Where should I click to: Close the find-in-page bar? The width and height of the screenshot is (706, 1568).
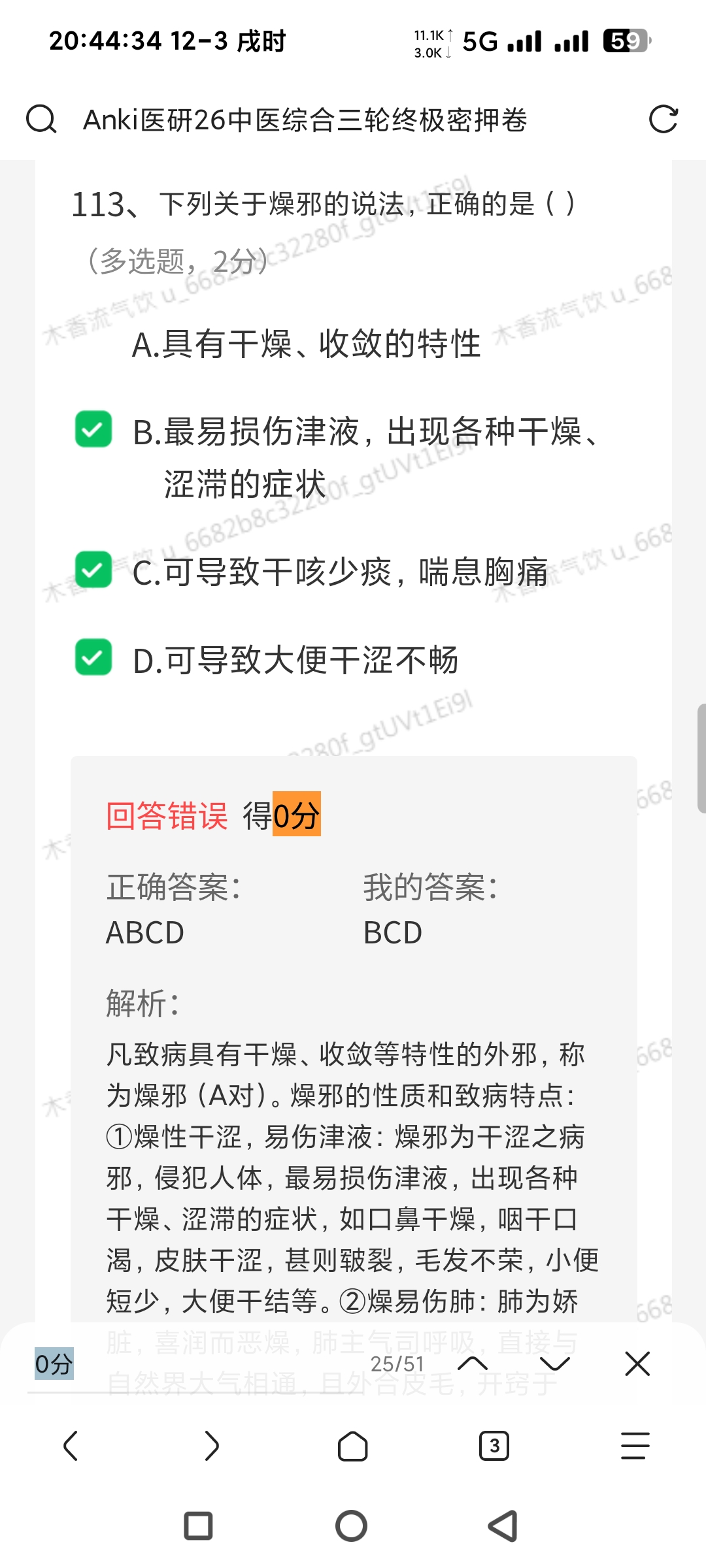(x=637, y=1364)
